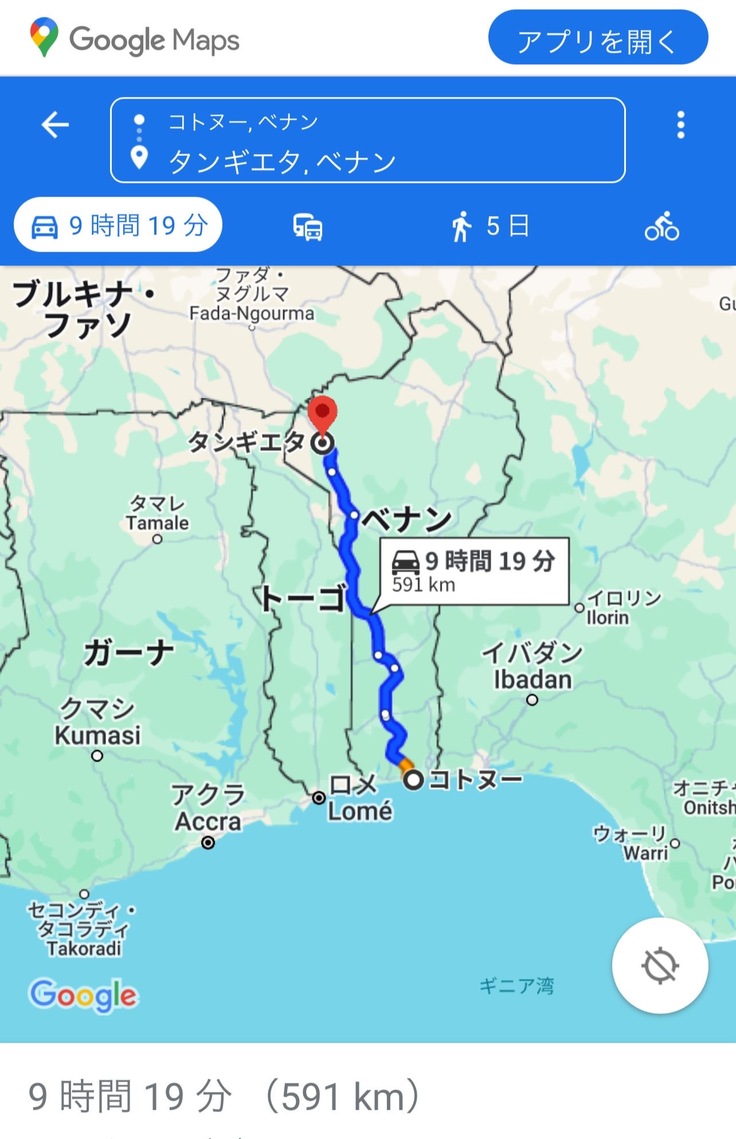This screenshot has height=1139, width=736.
Task: Switch to cycling directions
Action: (x=661, y=228)
